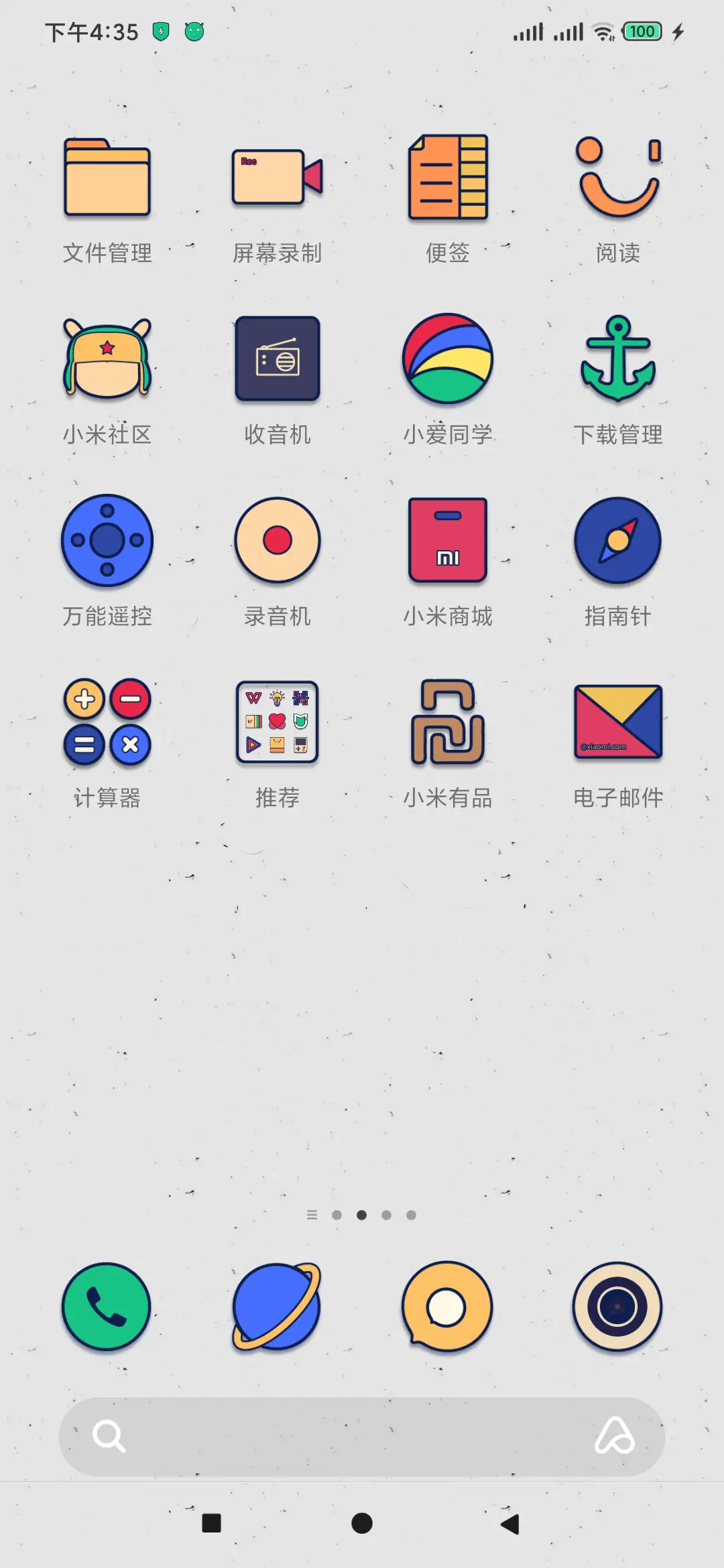This screenshot has height=1568, width=724.
Task: Start the 阅读 reading app
Action: (x=617, y=178)
